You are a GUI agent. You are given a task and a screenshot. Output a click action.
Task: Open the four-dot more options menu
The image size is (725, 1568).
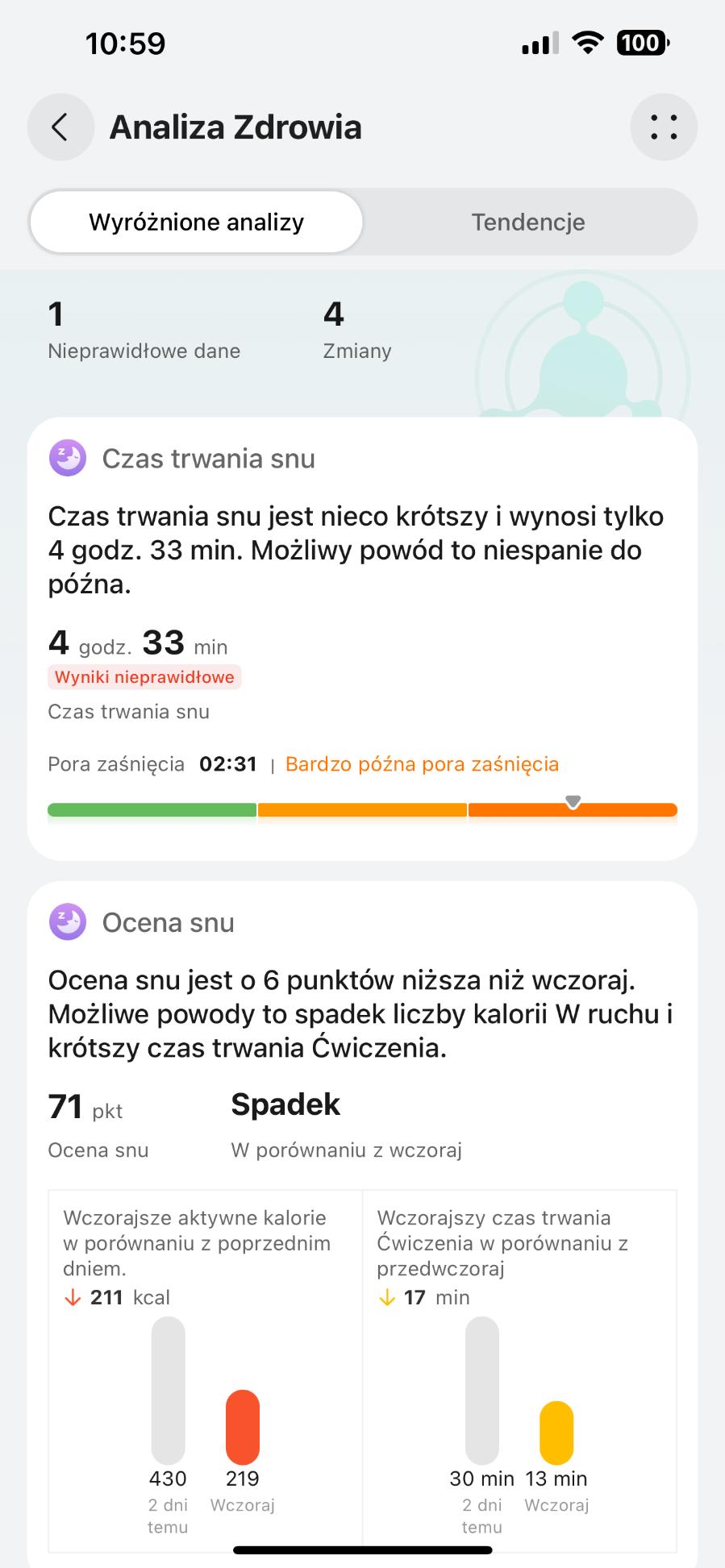click(x=663, y=127)
